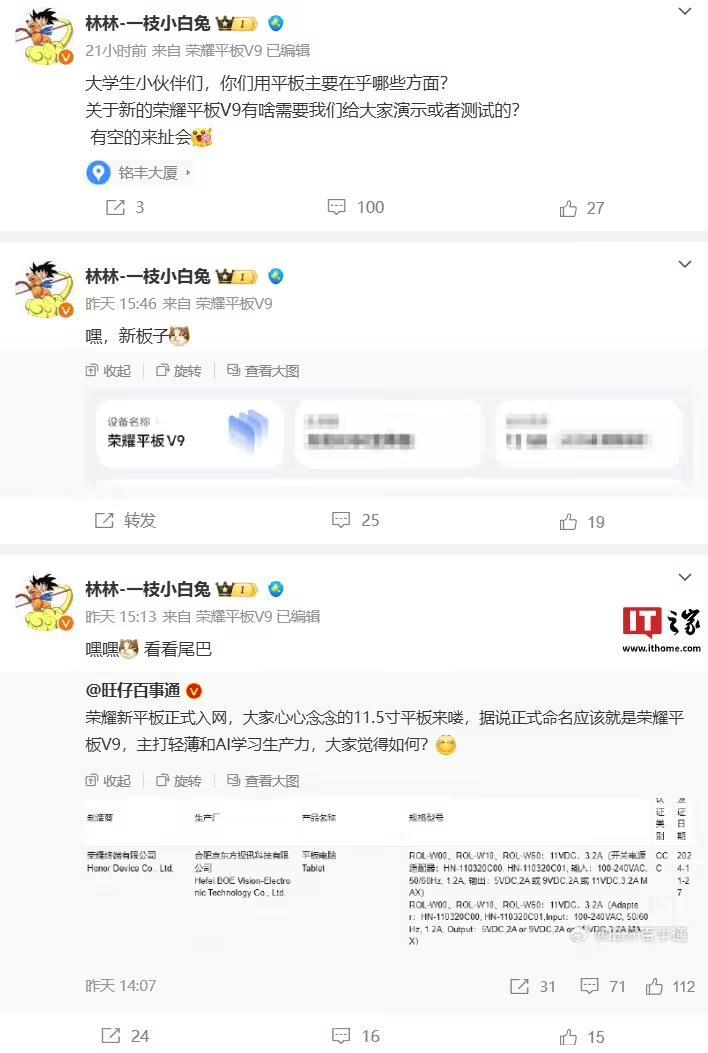The image size is (708, 1053).
Task: Rotate the image under the 嘿，新板子 post
Action: 179,371
